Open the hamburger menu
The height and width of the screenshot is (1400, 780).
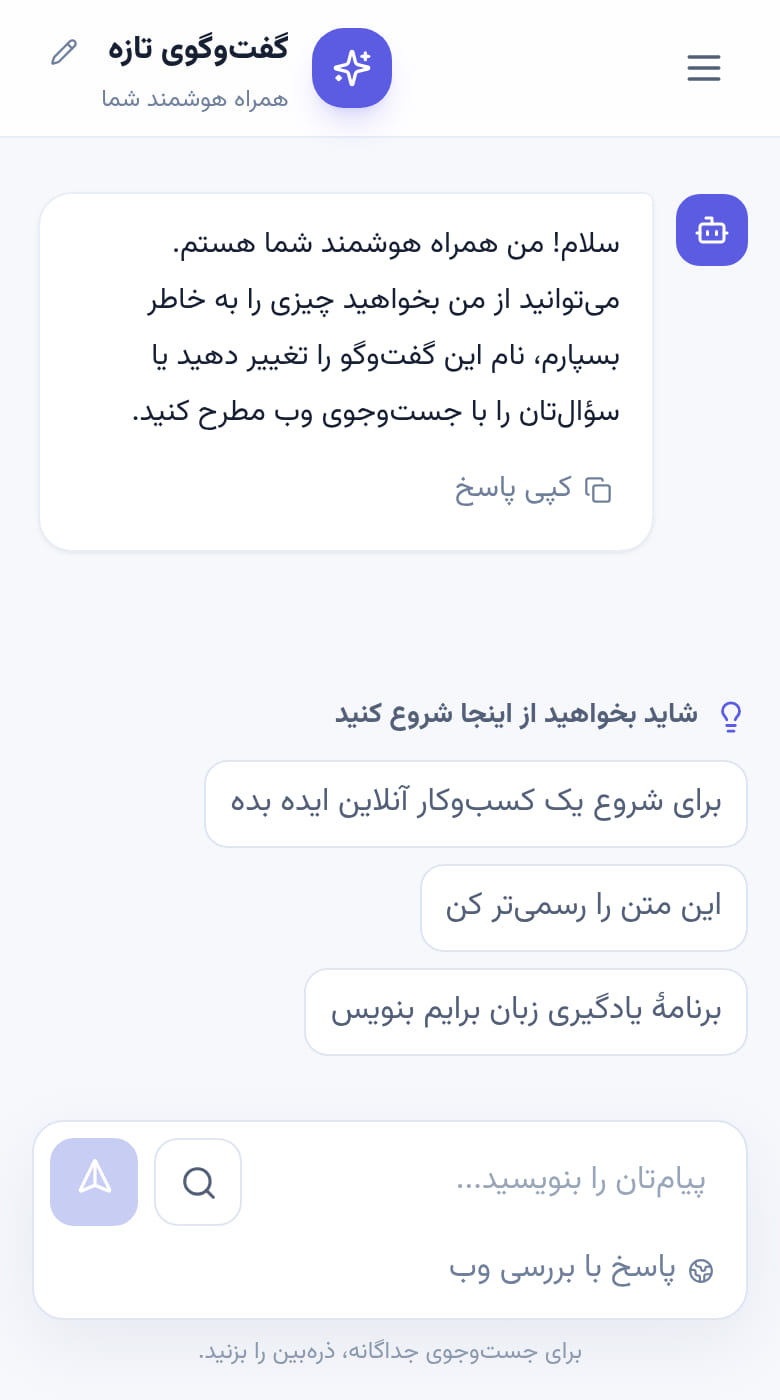[704, 68]
